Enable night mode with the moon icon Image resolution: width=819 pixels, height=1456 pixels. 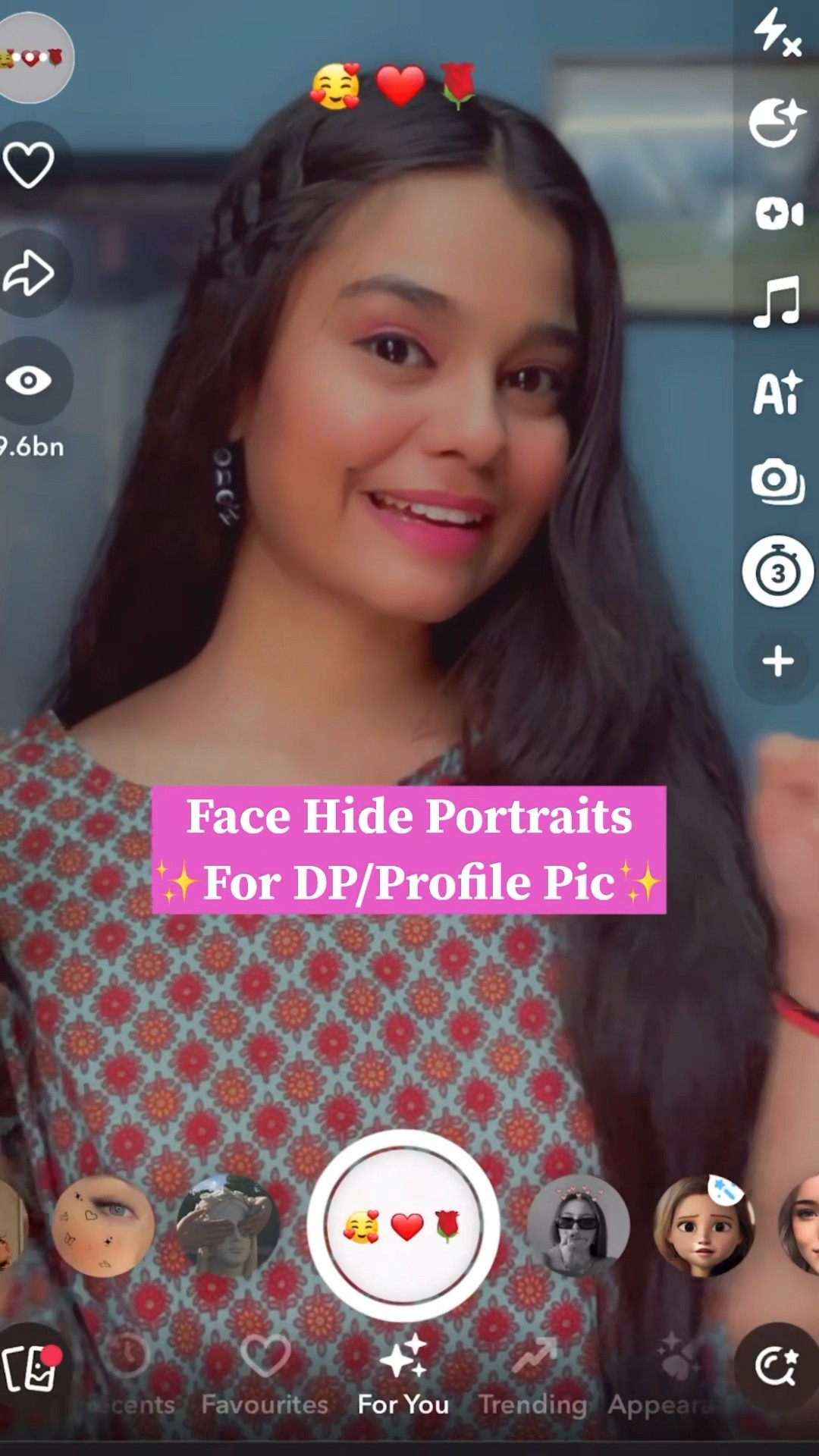tap(777, 121)
